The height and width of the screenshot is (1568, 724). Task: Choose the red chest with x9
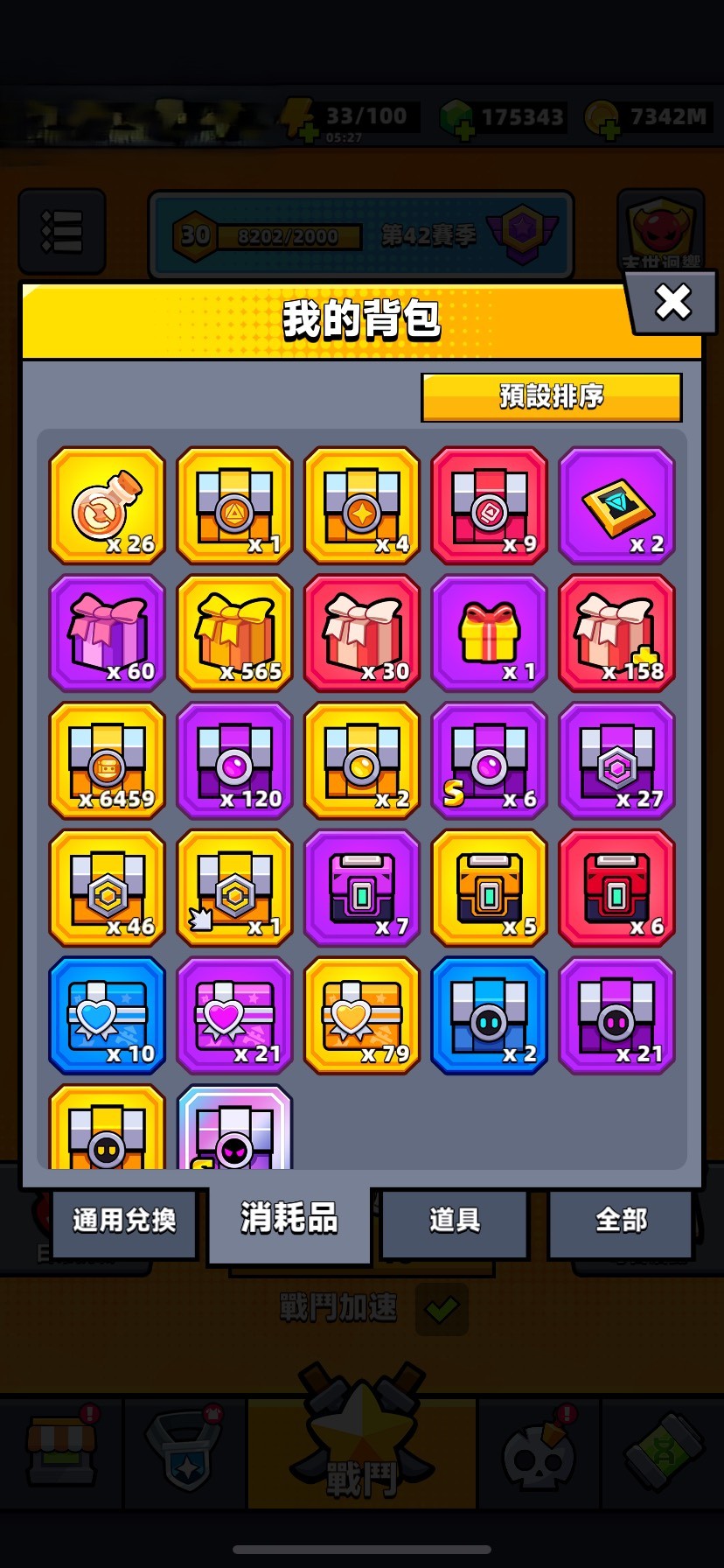click(x=489, y=506)
